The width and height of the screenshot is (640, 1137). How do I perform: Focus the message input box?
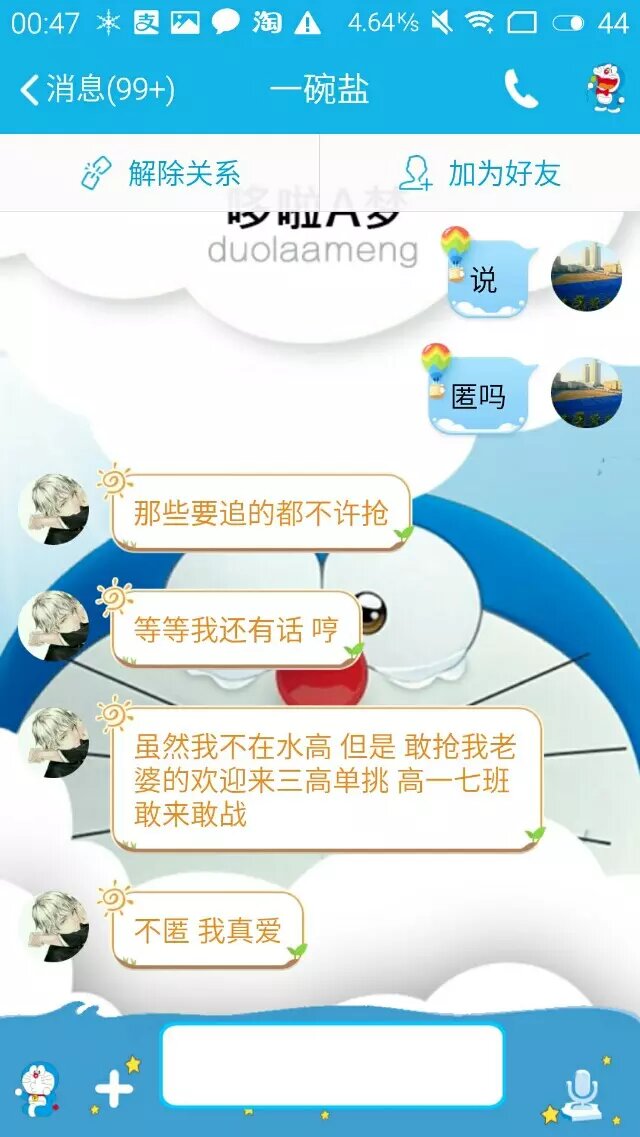[x=332, y=1065]
